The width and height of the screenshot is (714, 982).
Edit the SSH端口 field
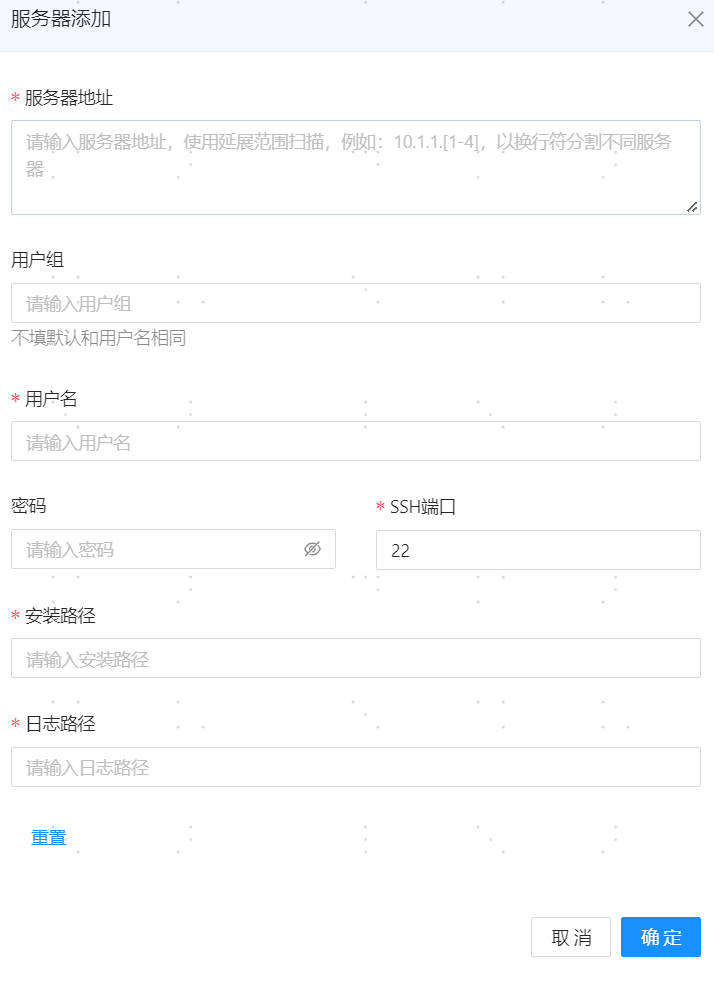pos(538,550)
